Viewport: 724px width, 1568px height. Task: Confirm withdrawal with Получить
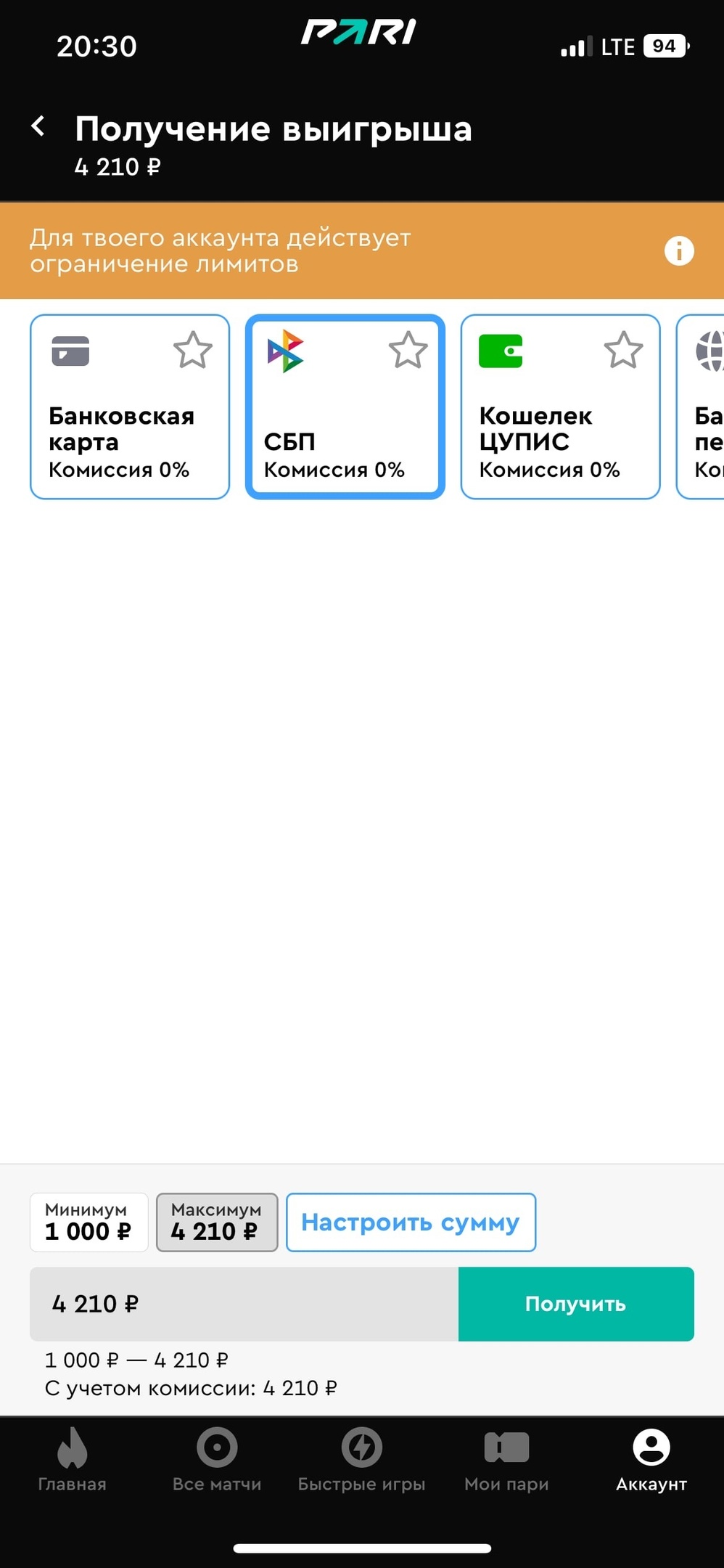[575, 1304]
